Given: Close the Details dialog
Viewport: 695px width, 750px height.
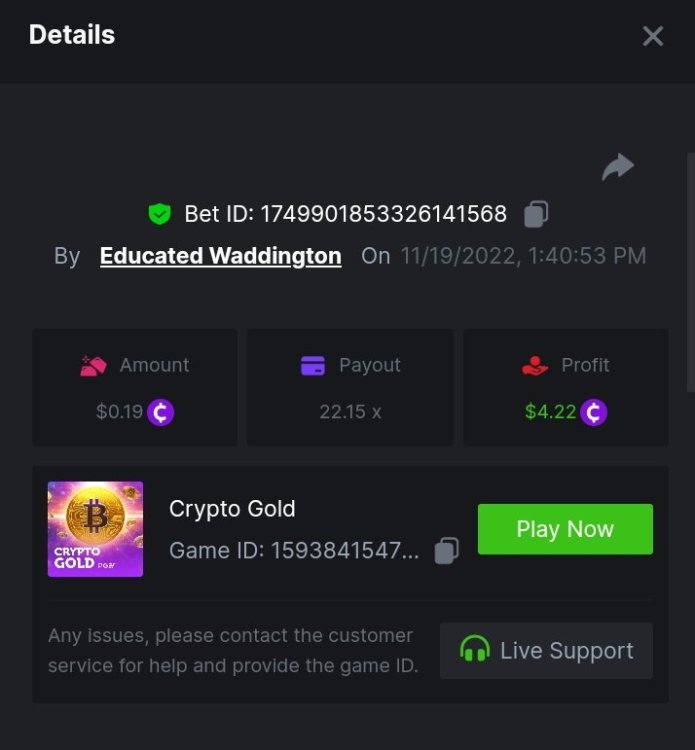Looking at the screenshot, I should 652,37.
